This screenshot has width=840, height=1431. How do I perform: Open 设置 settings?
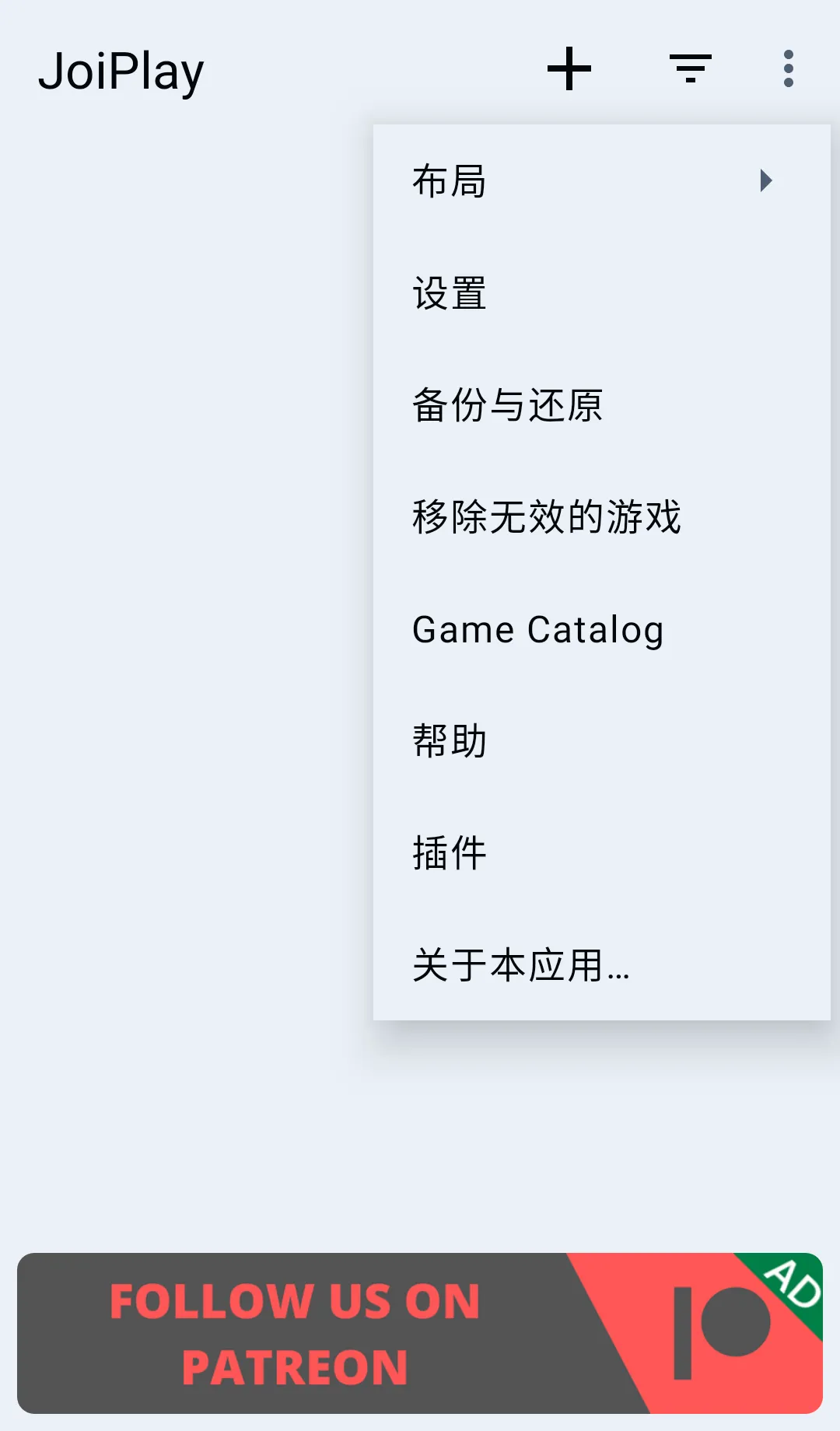tap(600, 293)
